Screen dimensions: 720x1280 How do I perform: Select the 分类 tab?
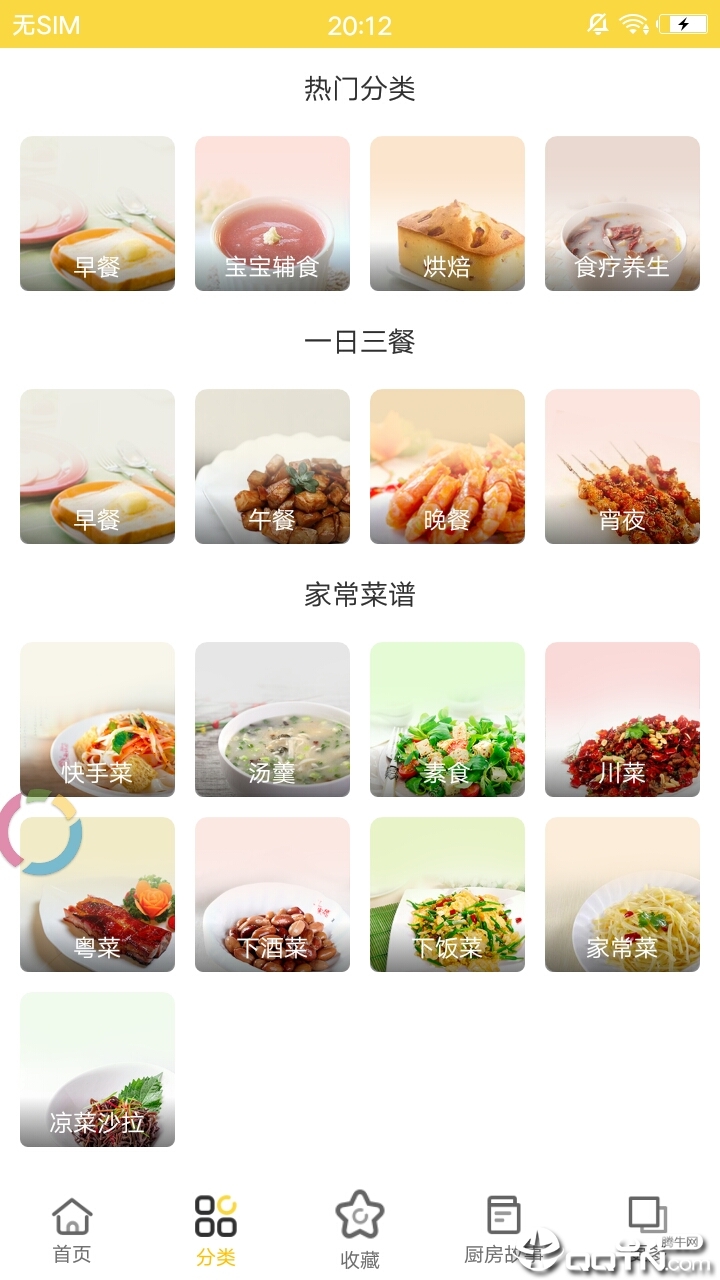pos(216,1230)
